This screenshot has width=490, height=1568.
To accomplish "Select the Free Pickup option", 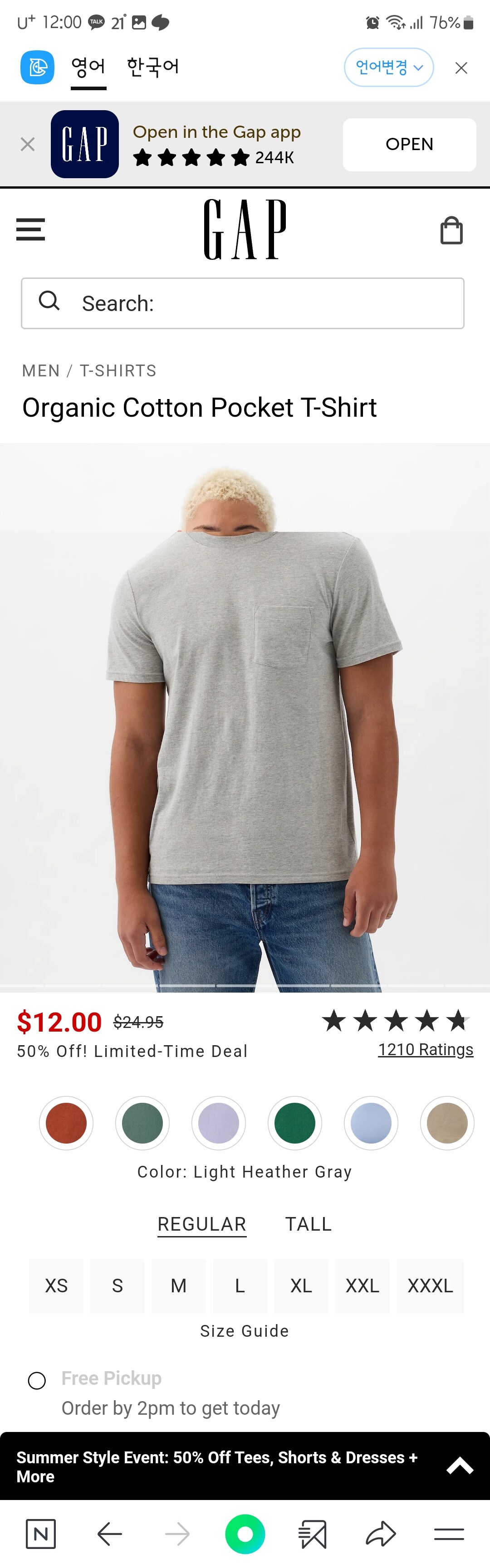I will point(37,1381).
